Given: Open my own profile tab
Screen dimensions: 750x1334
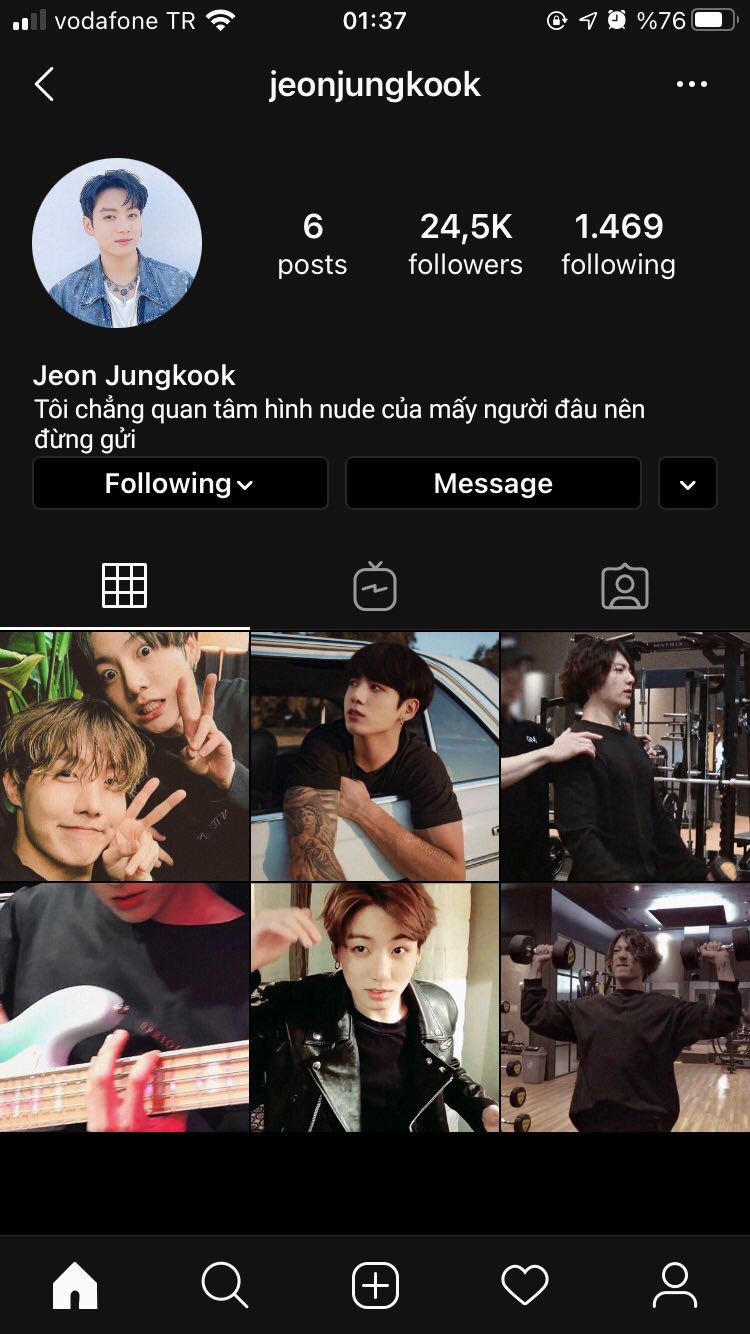Looking at the screenshot, I should (x=675, y=1285).
